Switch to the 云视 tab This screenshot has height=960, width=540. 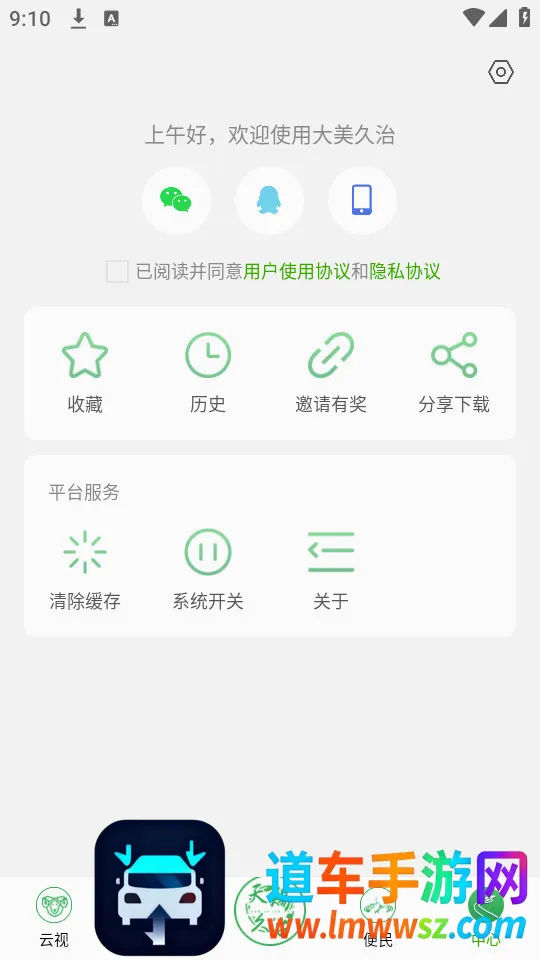pos(54,917)
